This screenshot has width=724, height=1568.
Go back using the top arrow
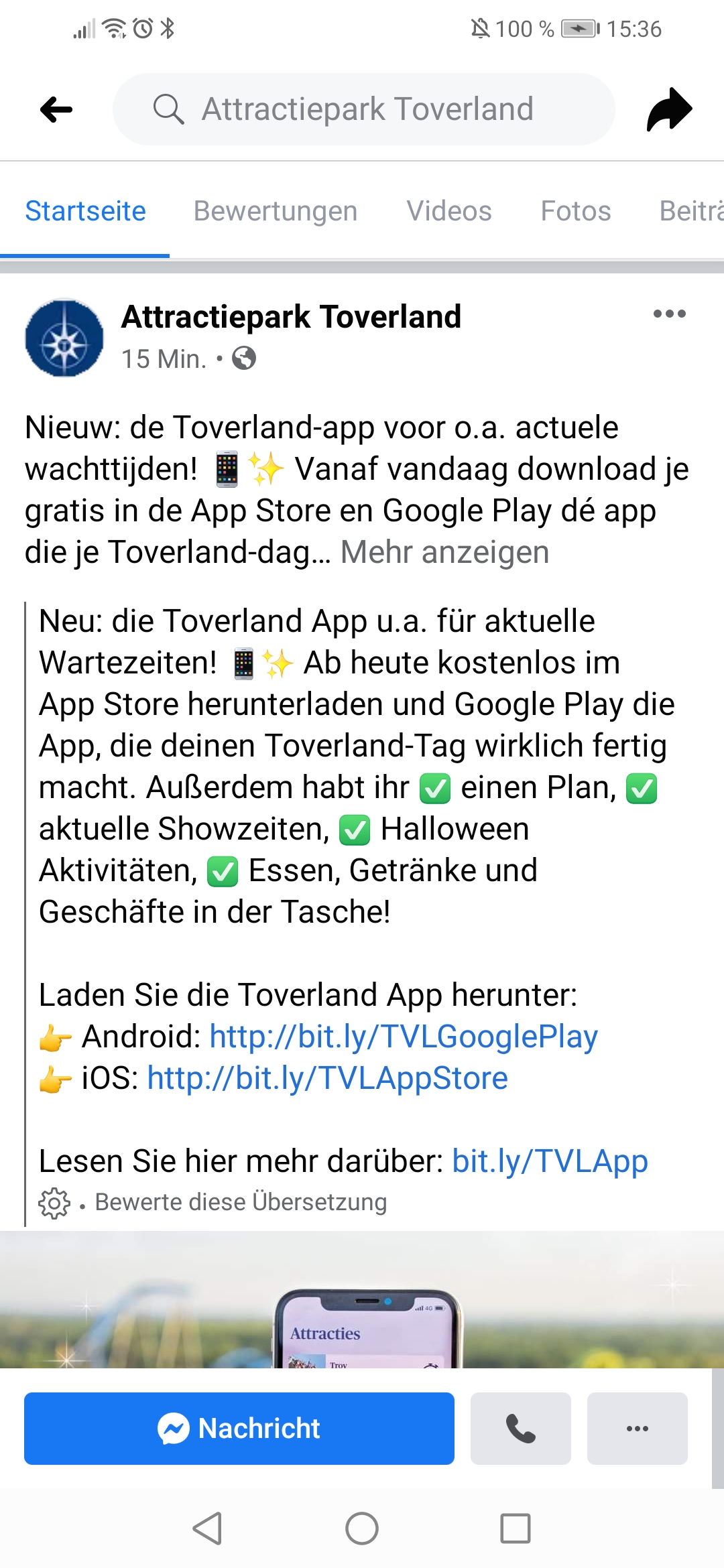coord(56,109)
